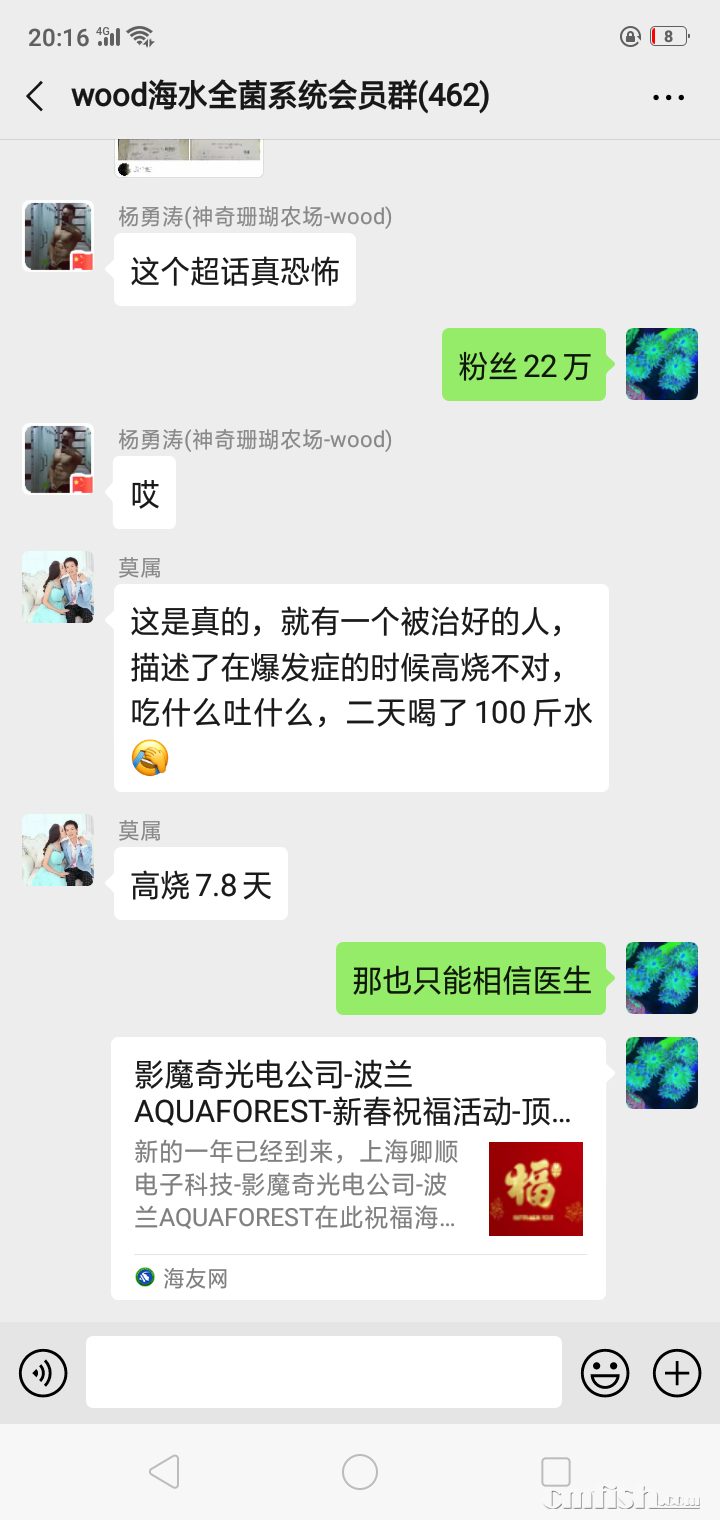Tap the Android home circle button
Image resolution: width=720 pixels, height=1520 pixels.
(360, 1472)
